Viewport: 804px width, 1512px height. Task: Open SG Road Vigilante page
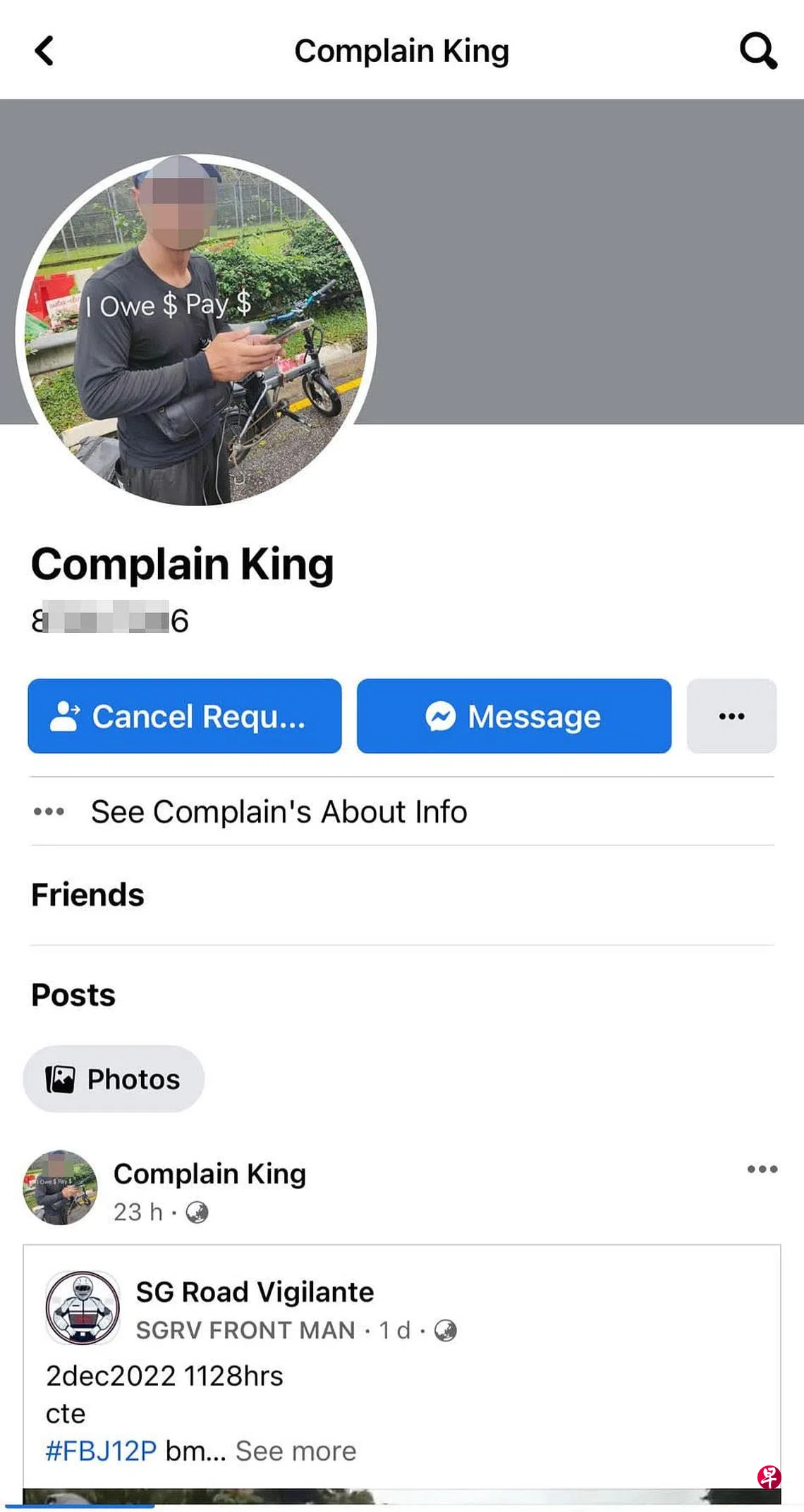point(255,1292)
